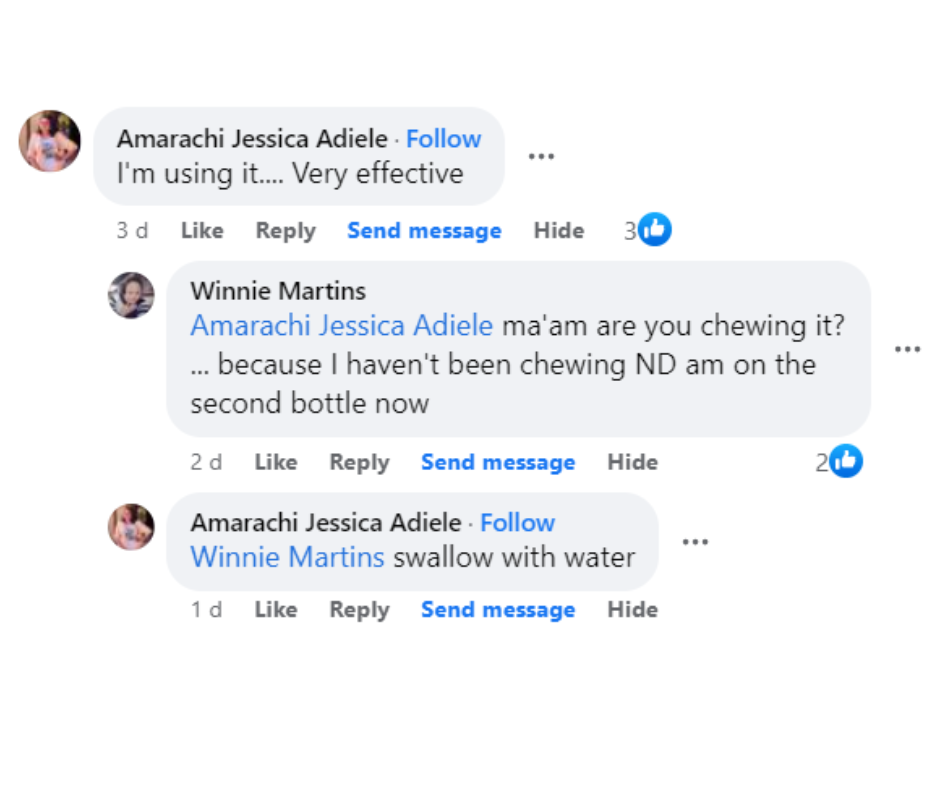Viewport: 940px width, 788px height.
Task: Open options menu for "swallow with water" reply
Action: pyautogui.click(x=695, y=541)
